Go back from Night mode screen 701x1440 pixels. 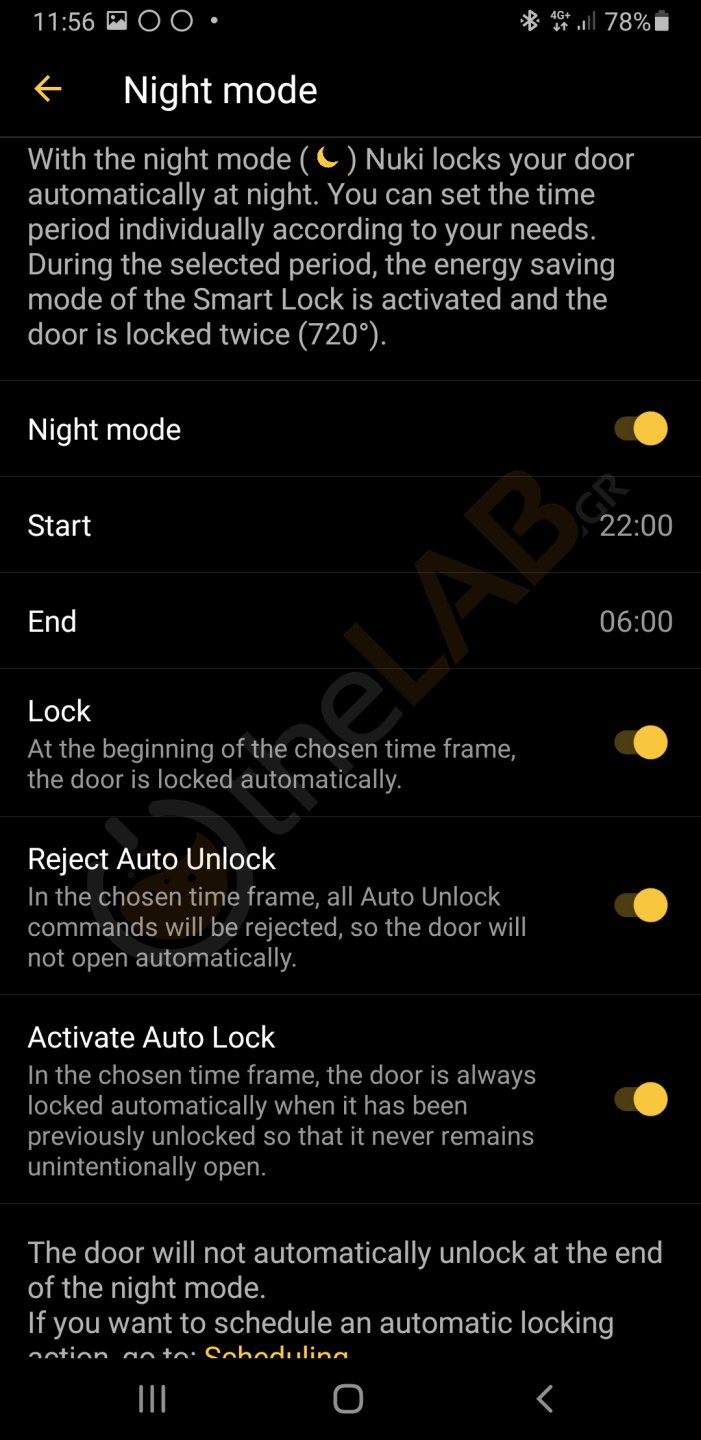pos(48,89)
